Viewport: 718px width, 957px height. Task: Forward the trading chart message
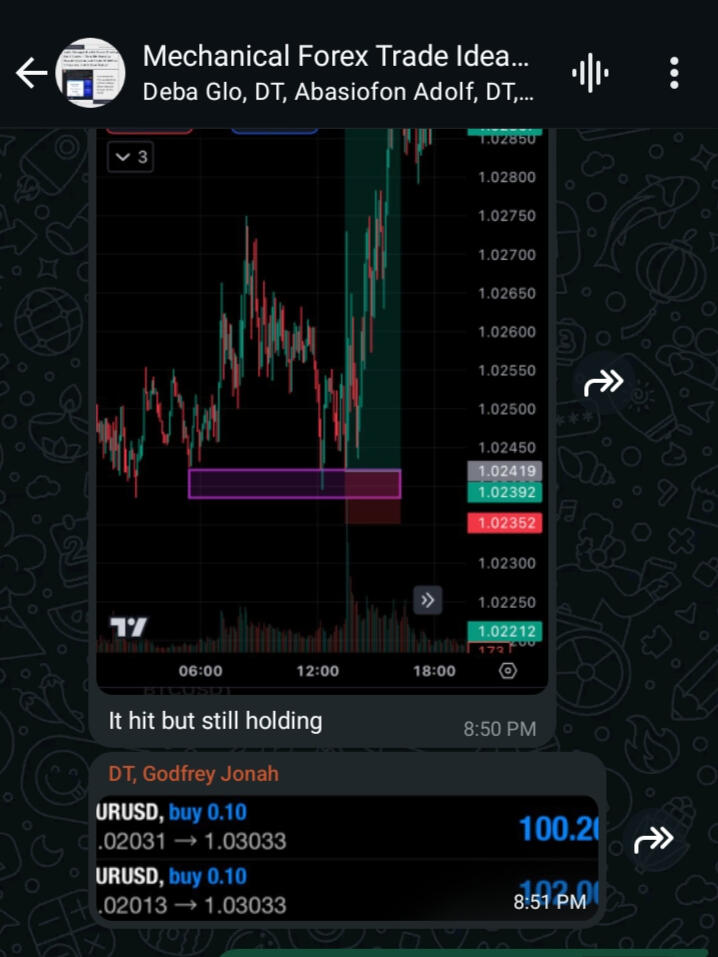click(x=603, y=382)
